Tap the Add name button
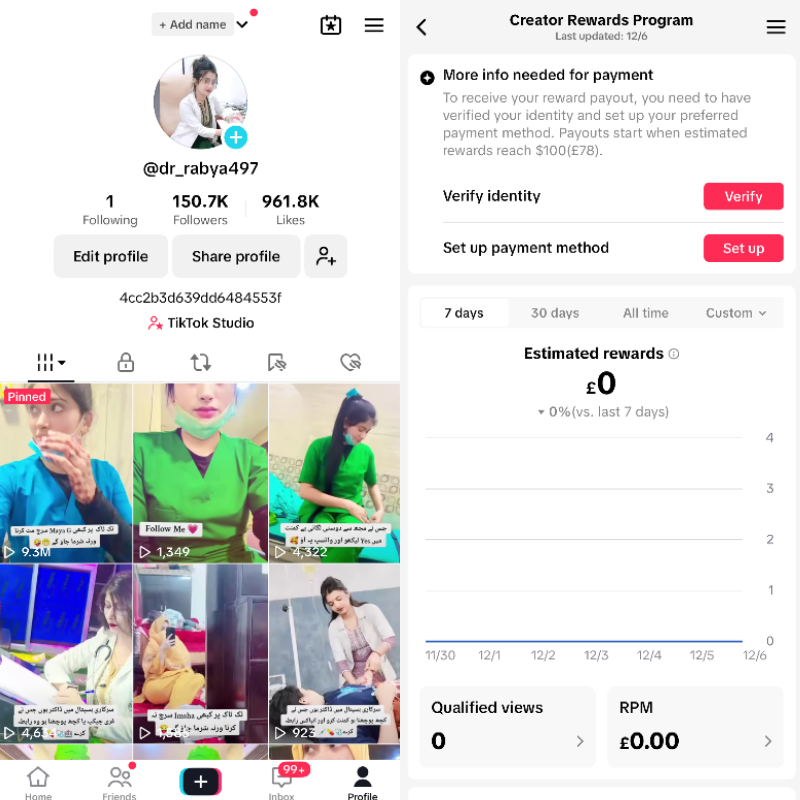 pos(192,24)
